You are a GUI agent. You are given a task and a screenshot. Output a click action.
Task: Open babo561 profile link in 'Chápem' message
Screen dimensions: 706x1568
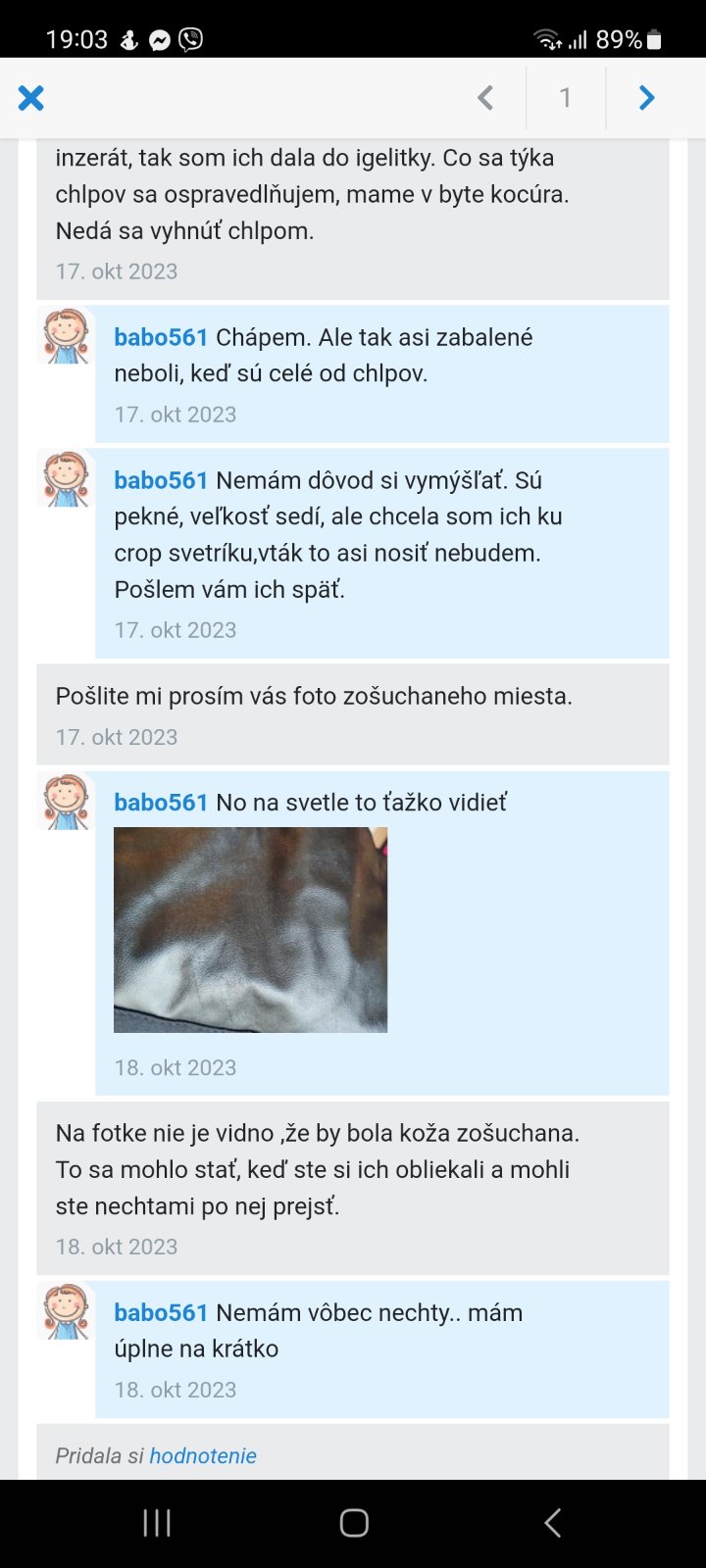click(x=161, y=337)
